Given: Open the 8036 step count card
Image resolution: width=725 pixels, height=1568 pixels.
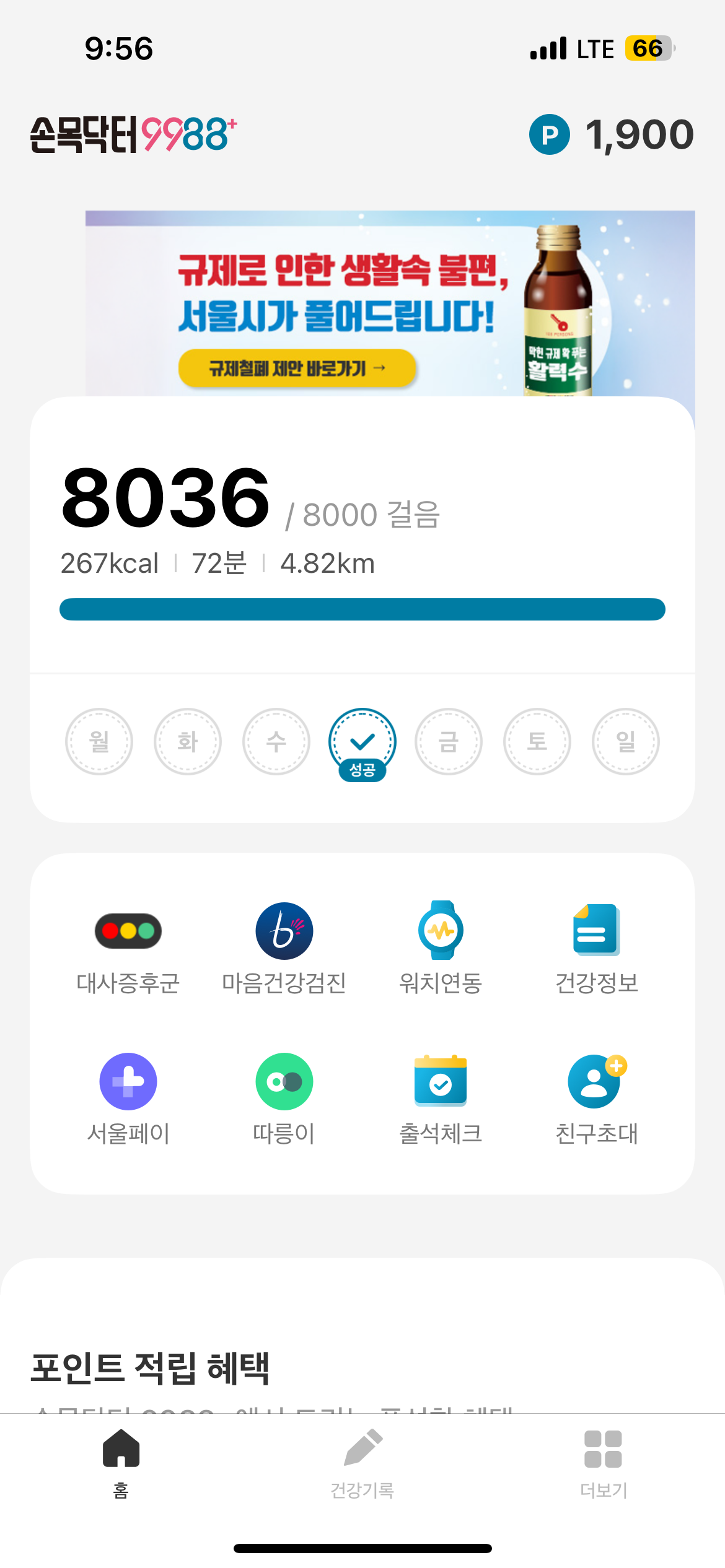Looking at the screenshot, I should (x=362, y=536).
